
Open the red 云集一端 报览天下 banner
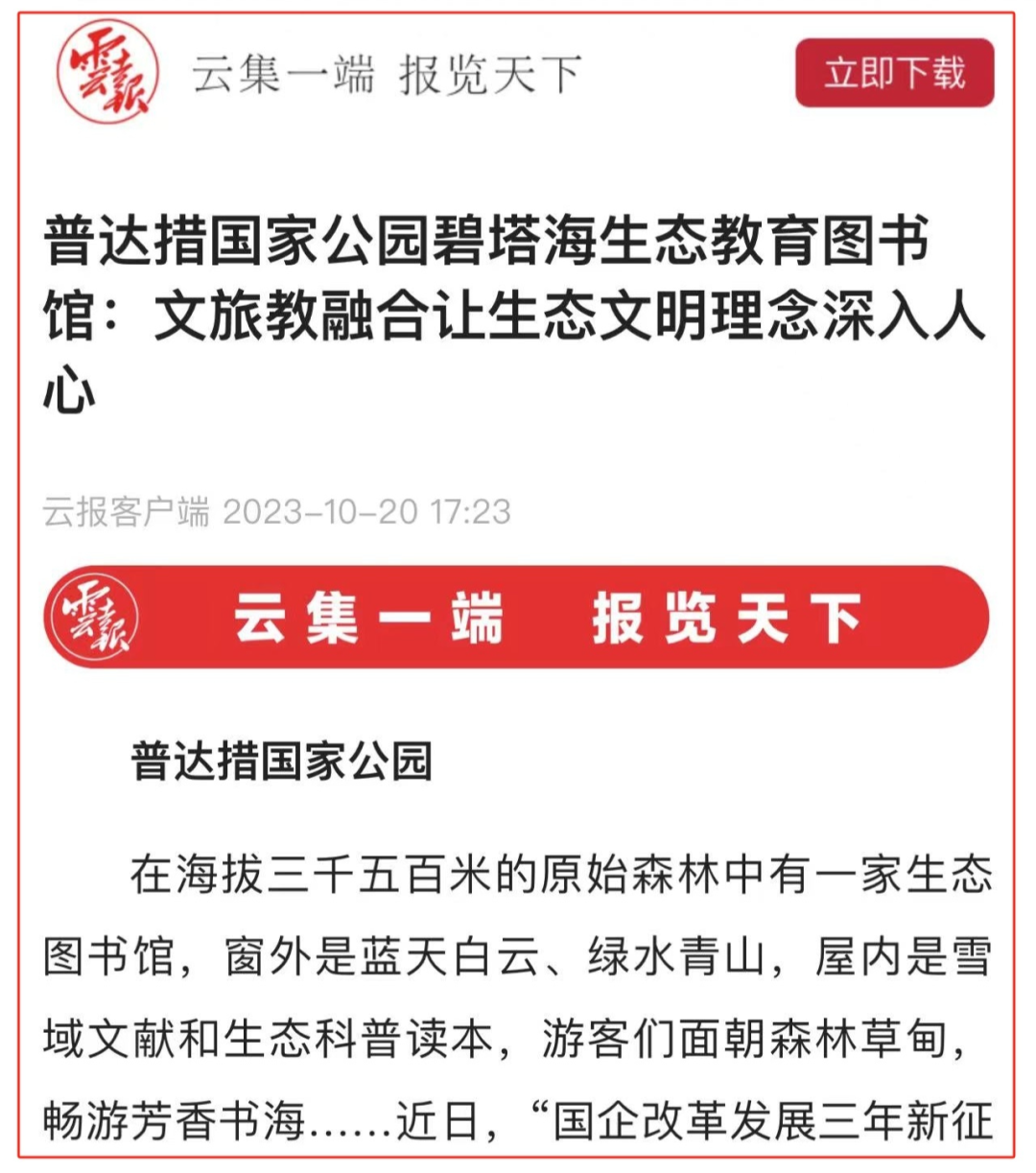click(x=516, y=617)
